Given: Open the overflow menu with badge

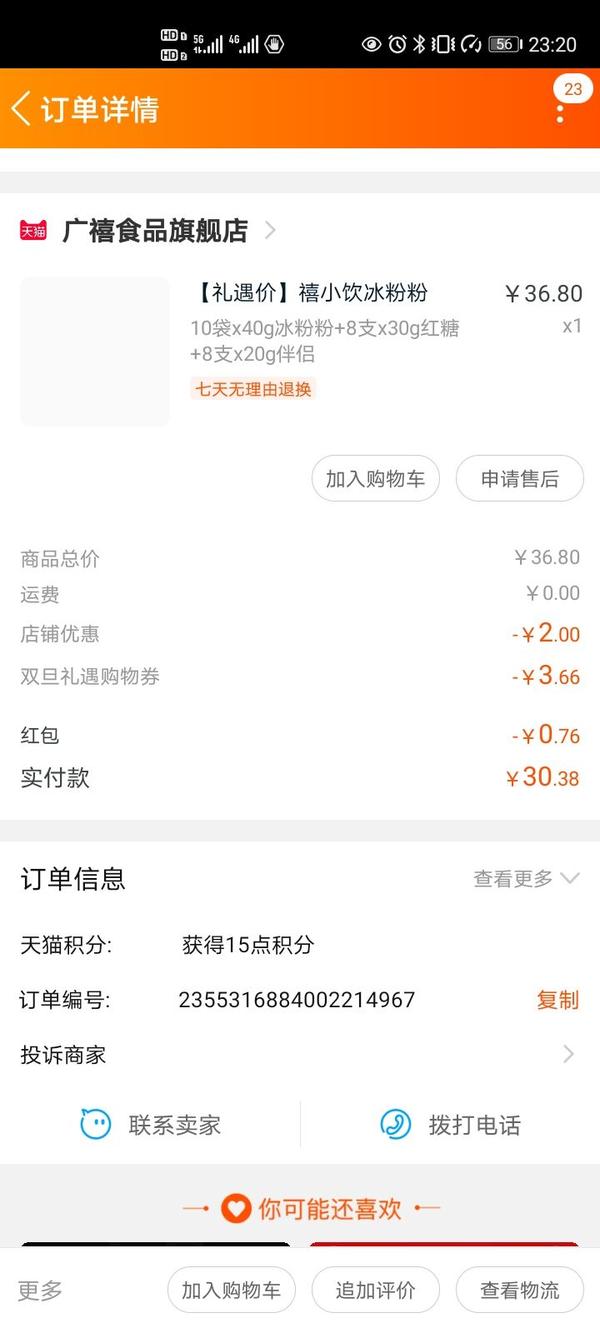Looking at the screenshot, I should coord(561,108).
